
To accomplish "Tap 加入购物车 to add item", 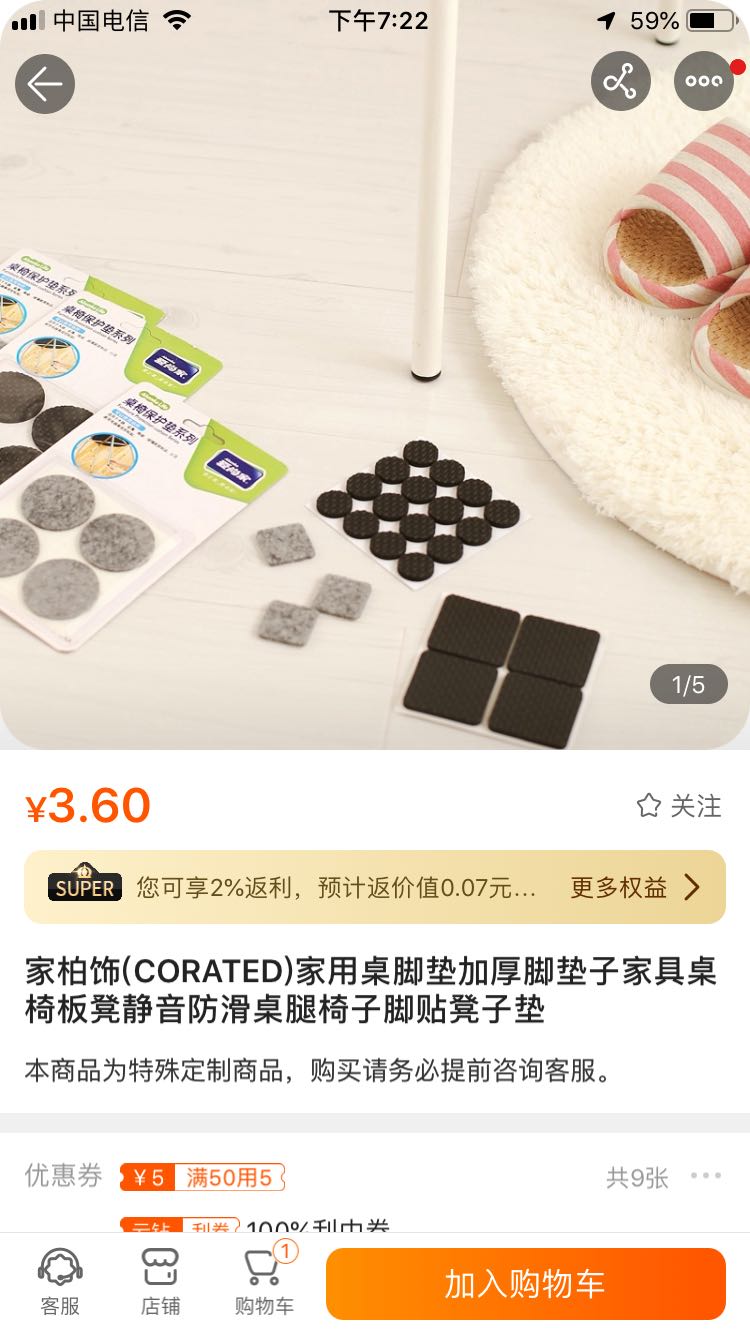I will pos(525,1284).
